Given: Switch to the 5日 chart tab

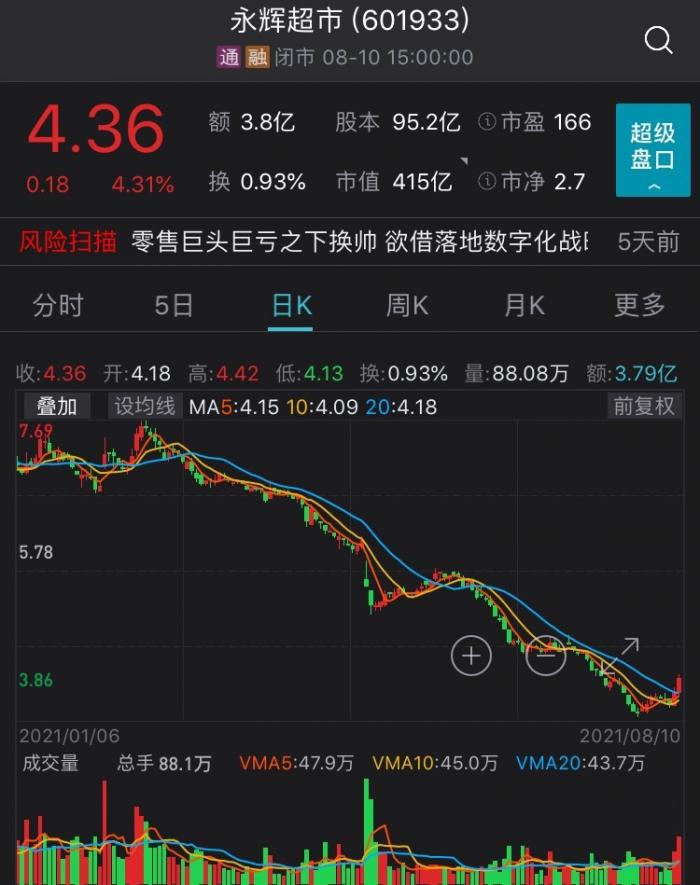Looking at the screenshot, I should 174,305.
